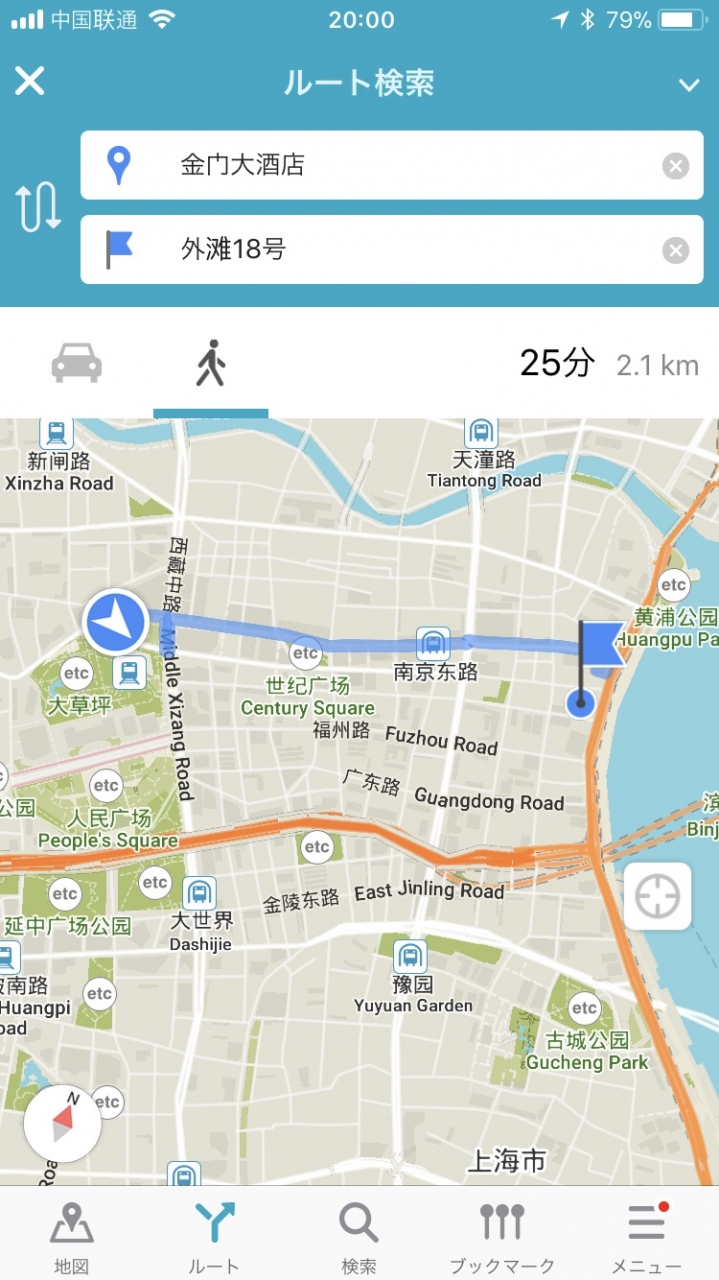This screenshot has width=719, height=1280.
Task: Switch to car driving route
Action: [x=76, y=363]
